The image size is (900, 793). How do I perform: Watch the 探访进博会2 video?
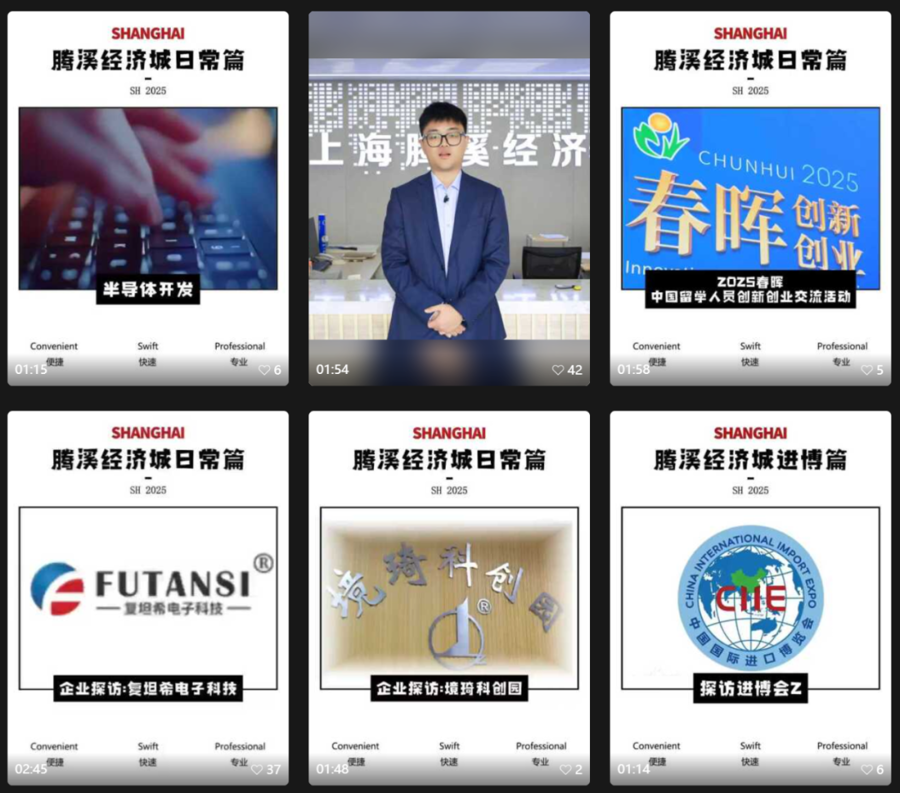pos(750,598)
